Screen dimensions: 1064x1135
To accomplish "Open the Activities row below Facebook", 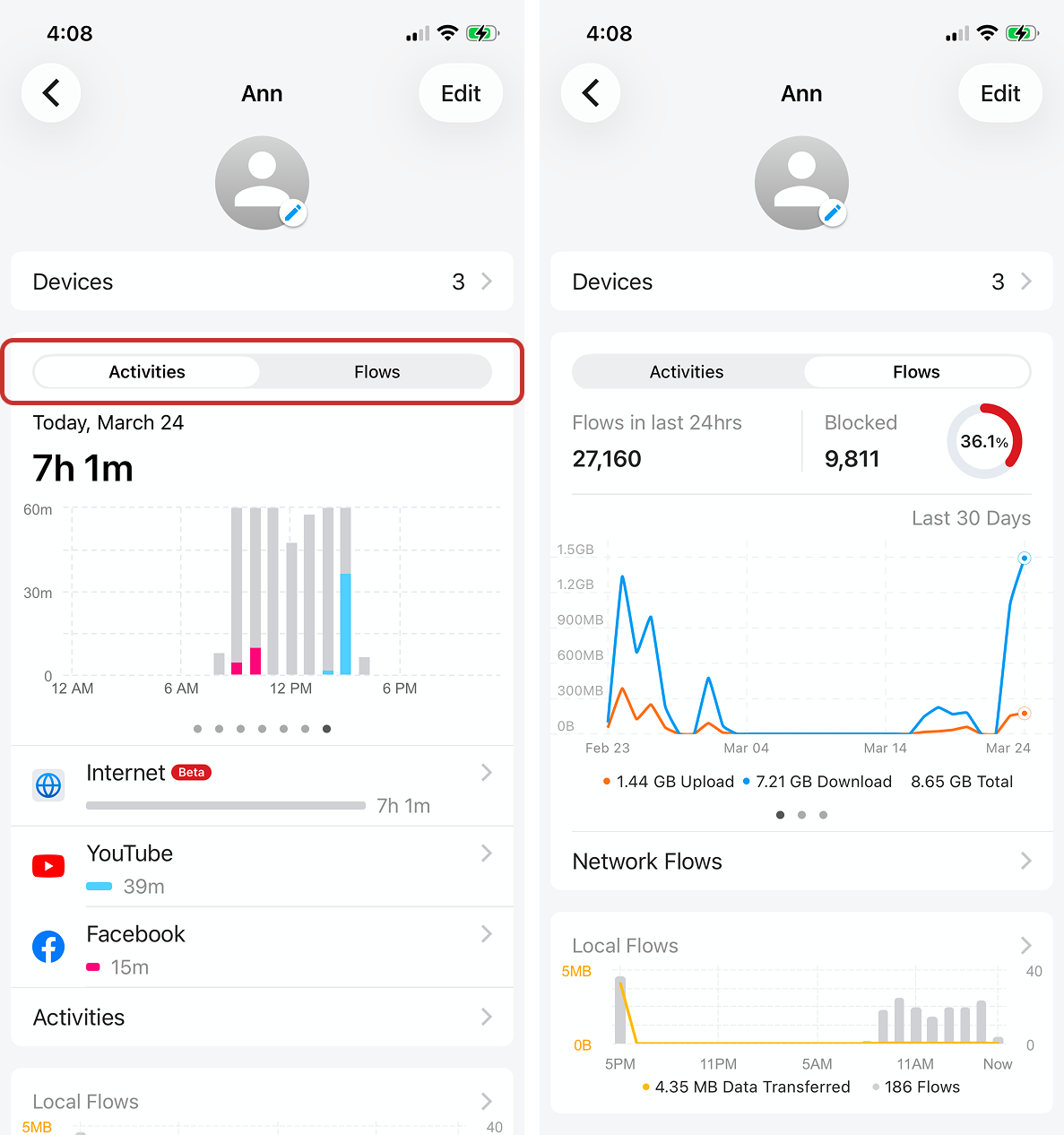I will [x=262, y=1018].
